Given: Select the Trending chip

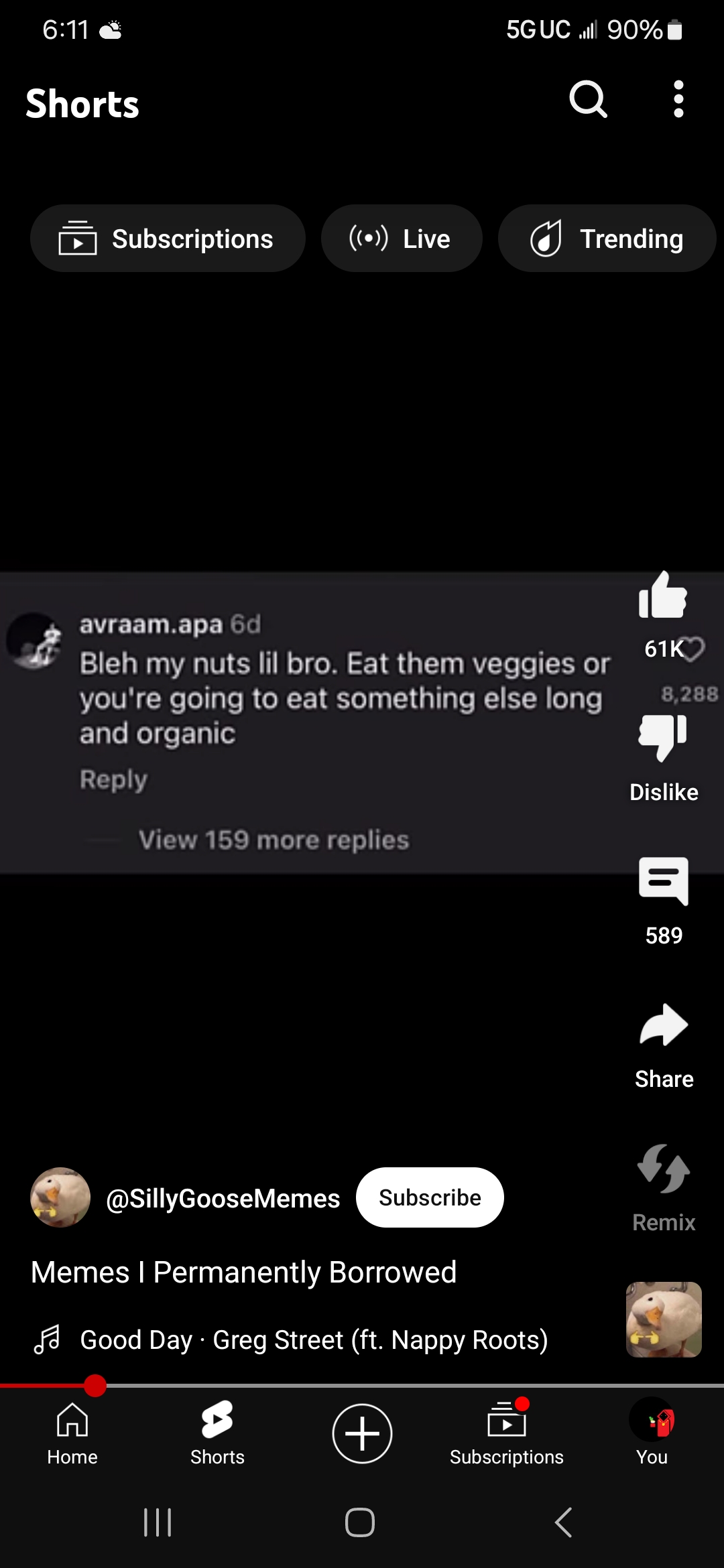Looking at the screenshot, I should point(607,239).
